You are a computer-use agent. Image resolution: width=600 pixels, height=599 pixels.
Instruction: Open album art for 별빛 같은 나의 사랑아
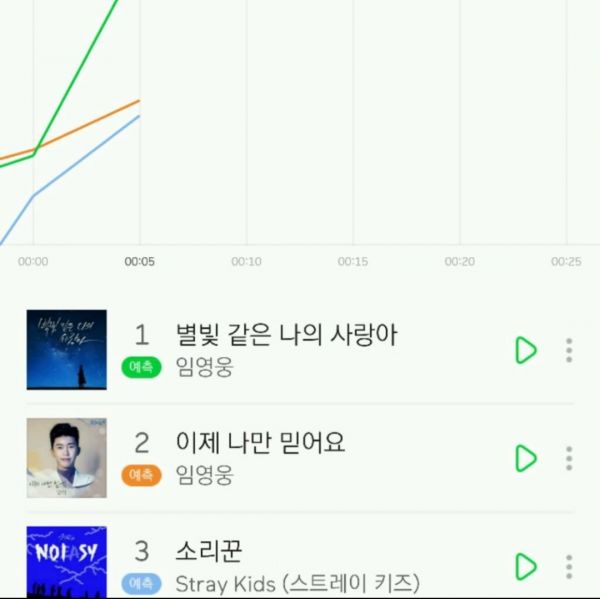[66, 349]
